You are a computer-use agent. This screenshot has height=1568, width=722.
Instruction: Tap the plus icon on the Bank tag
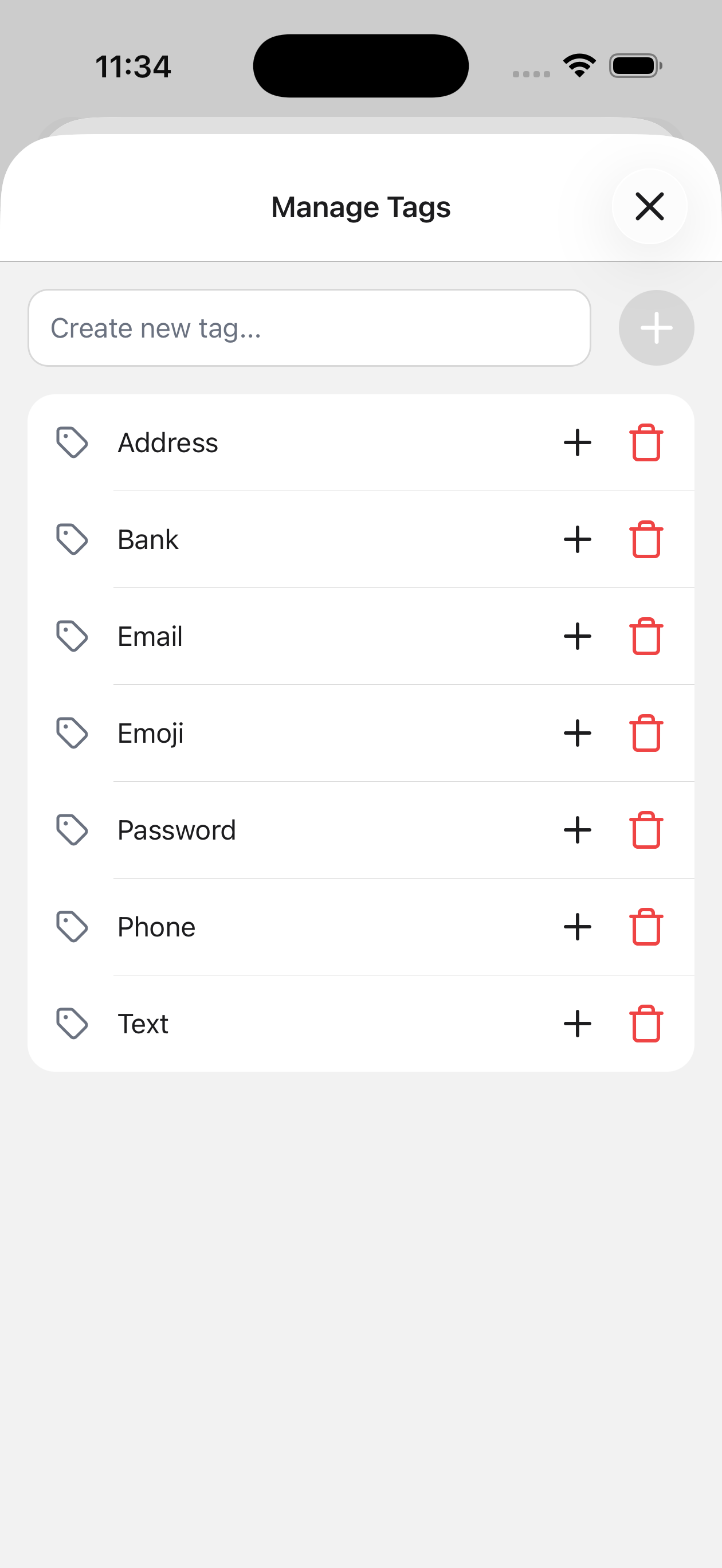(577, 539)
